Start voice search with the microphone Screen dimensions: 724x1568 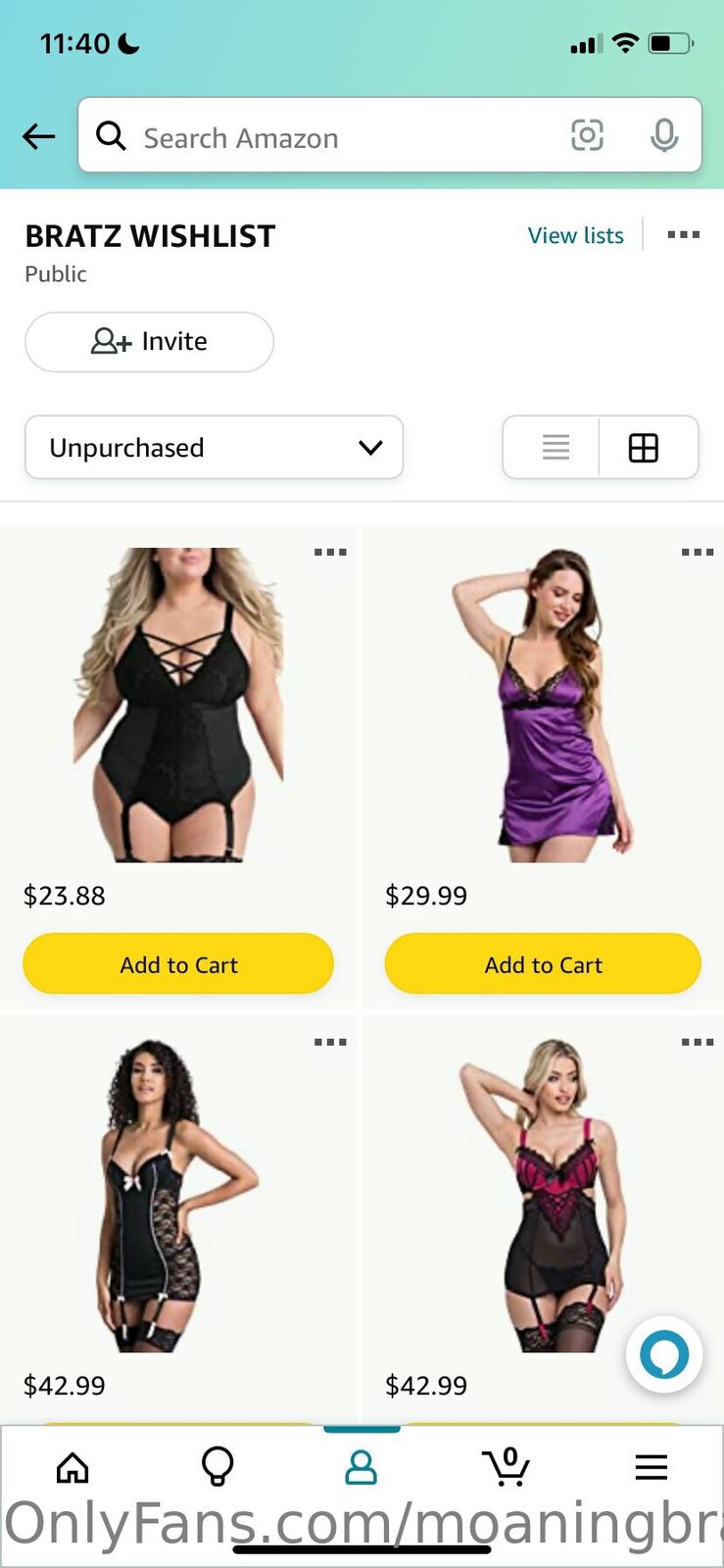tap(664, 135)
